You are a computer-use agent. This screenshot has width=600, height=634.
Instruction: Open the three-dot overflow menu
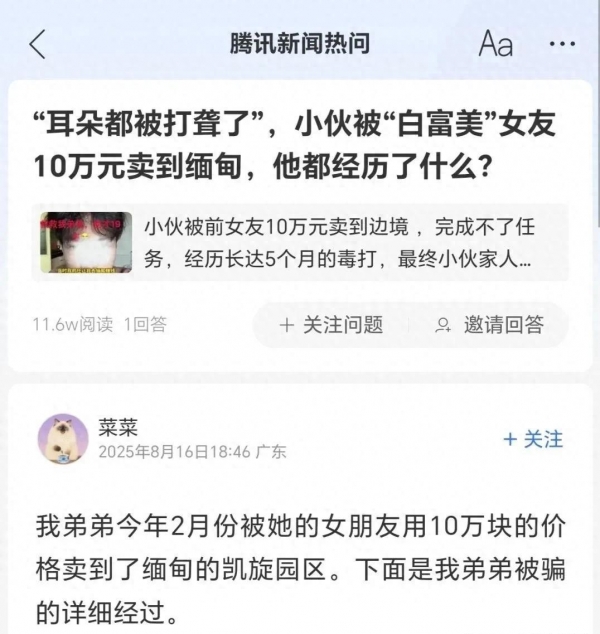click(562, 44)
